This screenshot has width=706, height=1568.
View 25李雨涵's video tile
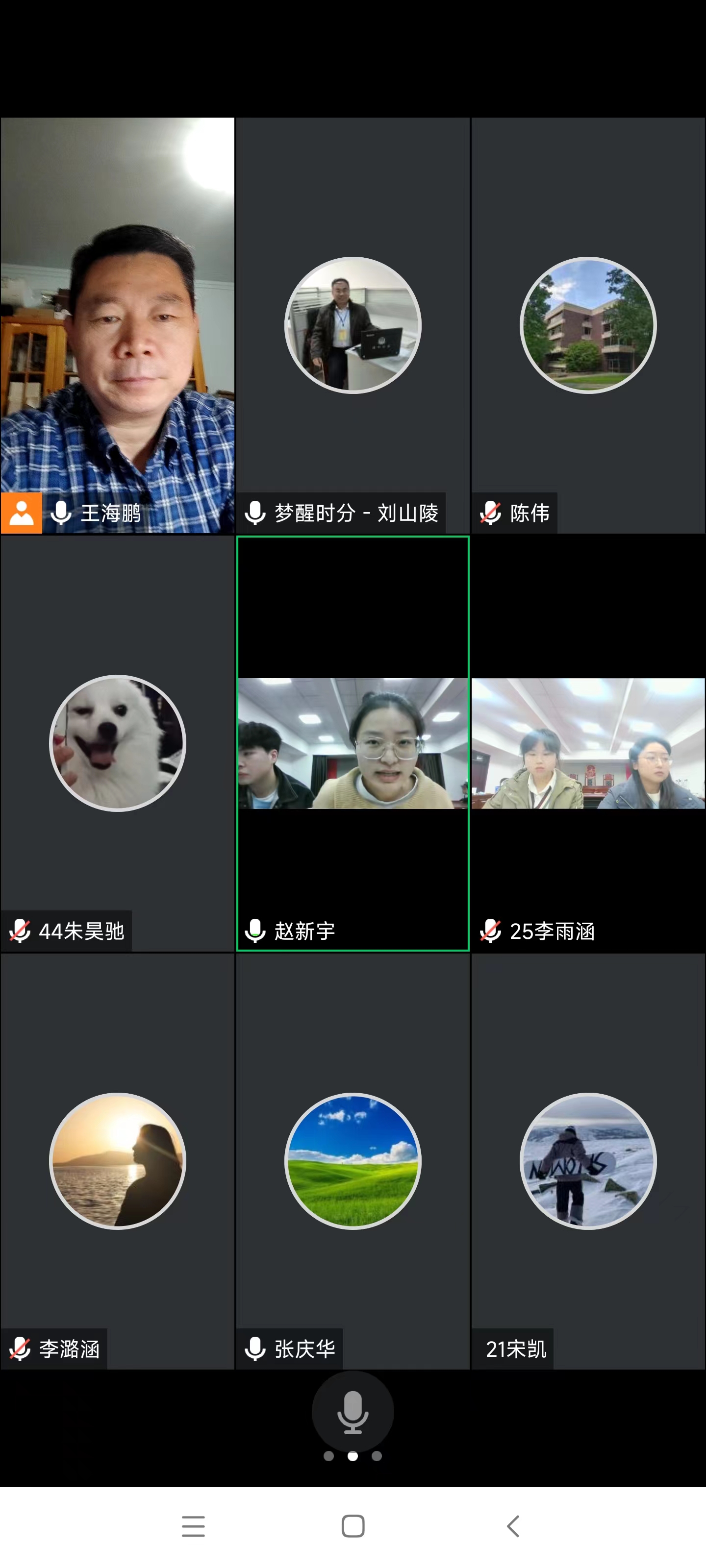coord(588,743)
